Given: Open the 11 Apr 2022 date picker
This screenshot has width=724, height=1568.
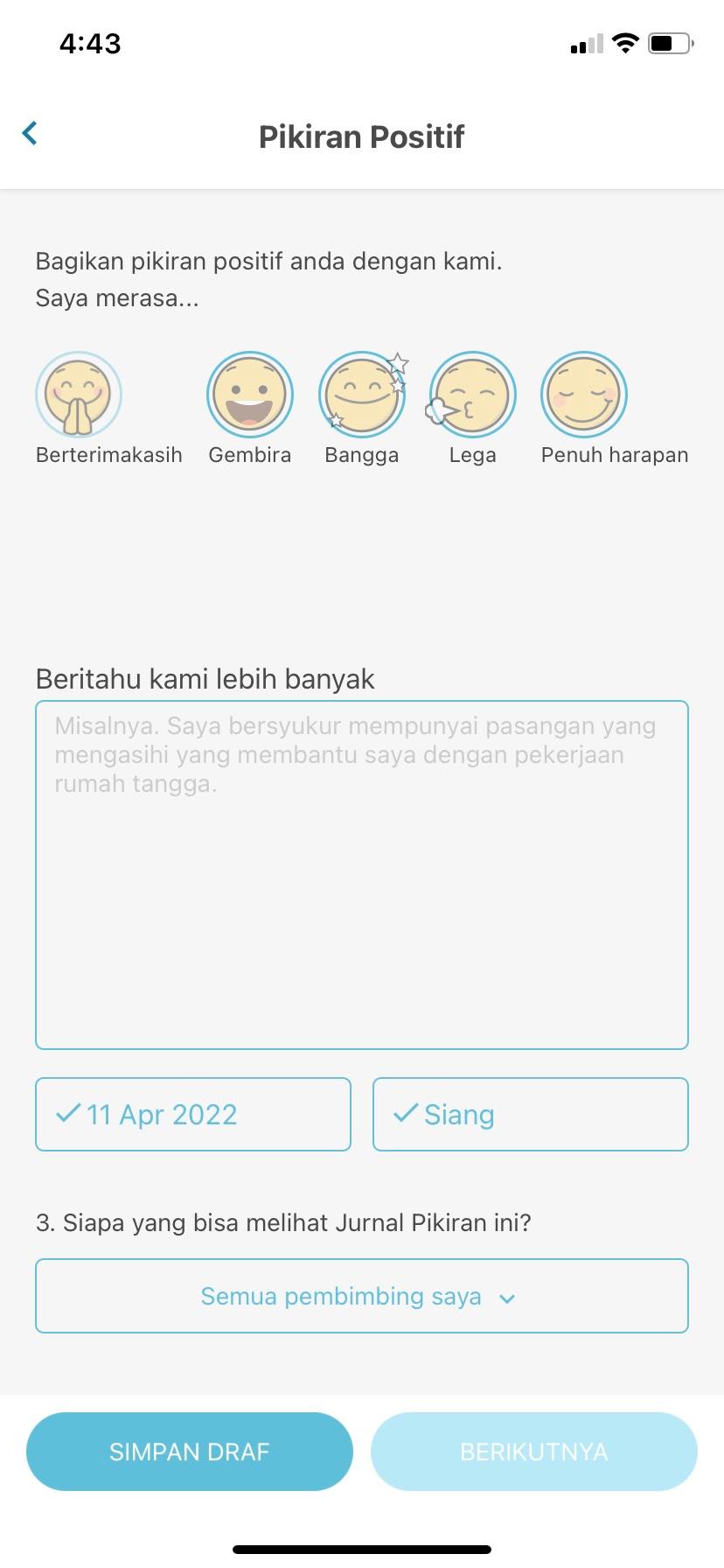Looking at the screenshot, I should tap(193, 1115).
